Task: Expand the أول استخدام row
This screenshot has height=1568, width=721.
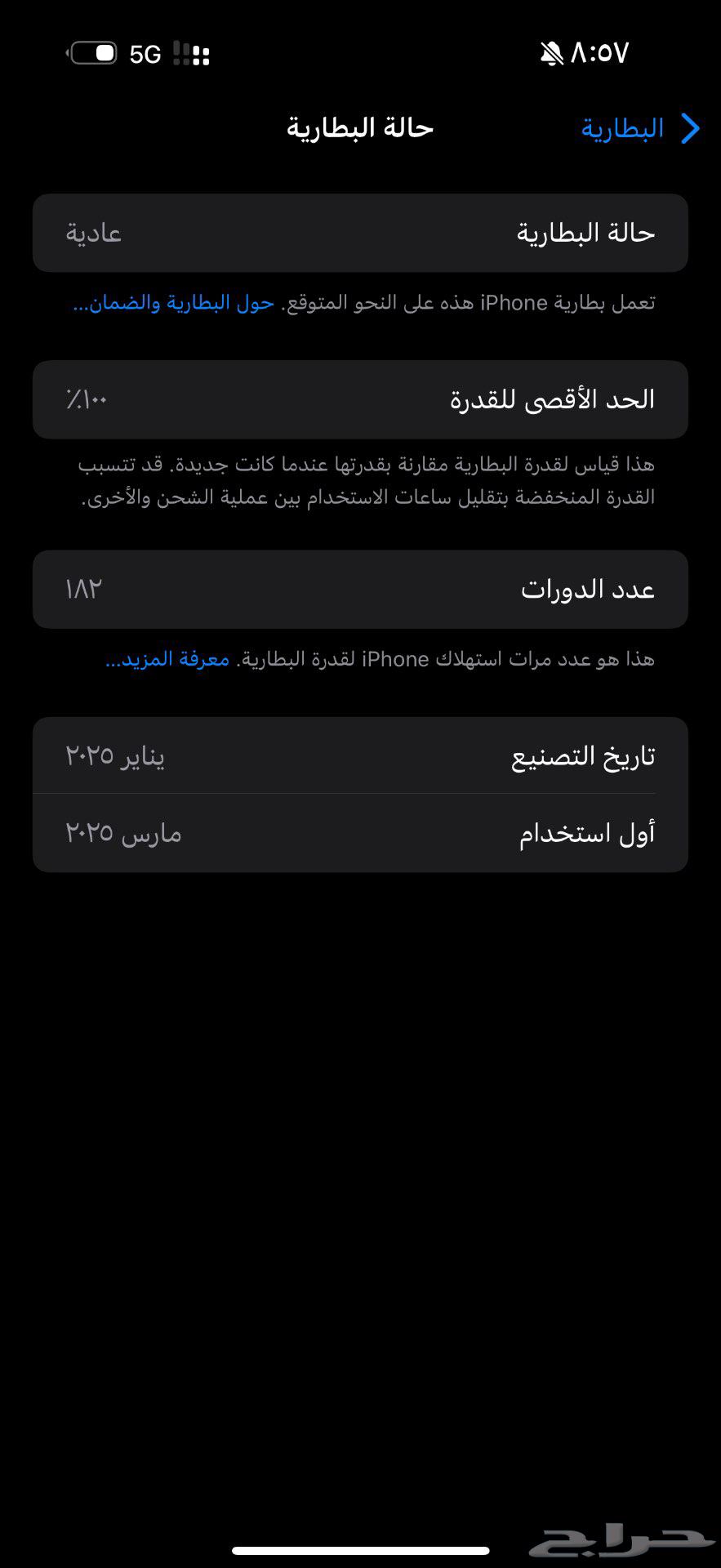Action: (360, 832)
